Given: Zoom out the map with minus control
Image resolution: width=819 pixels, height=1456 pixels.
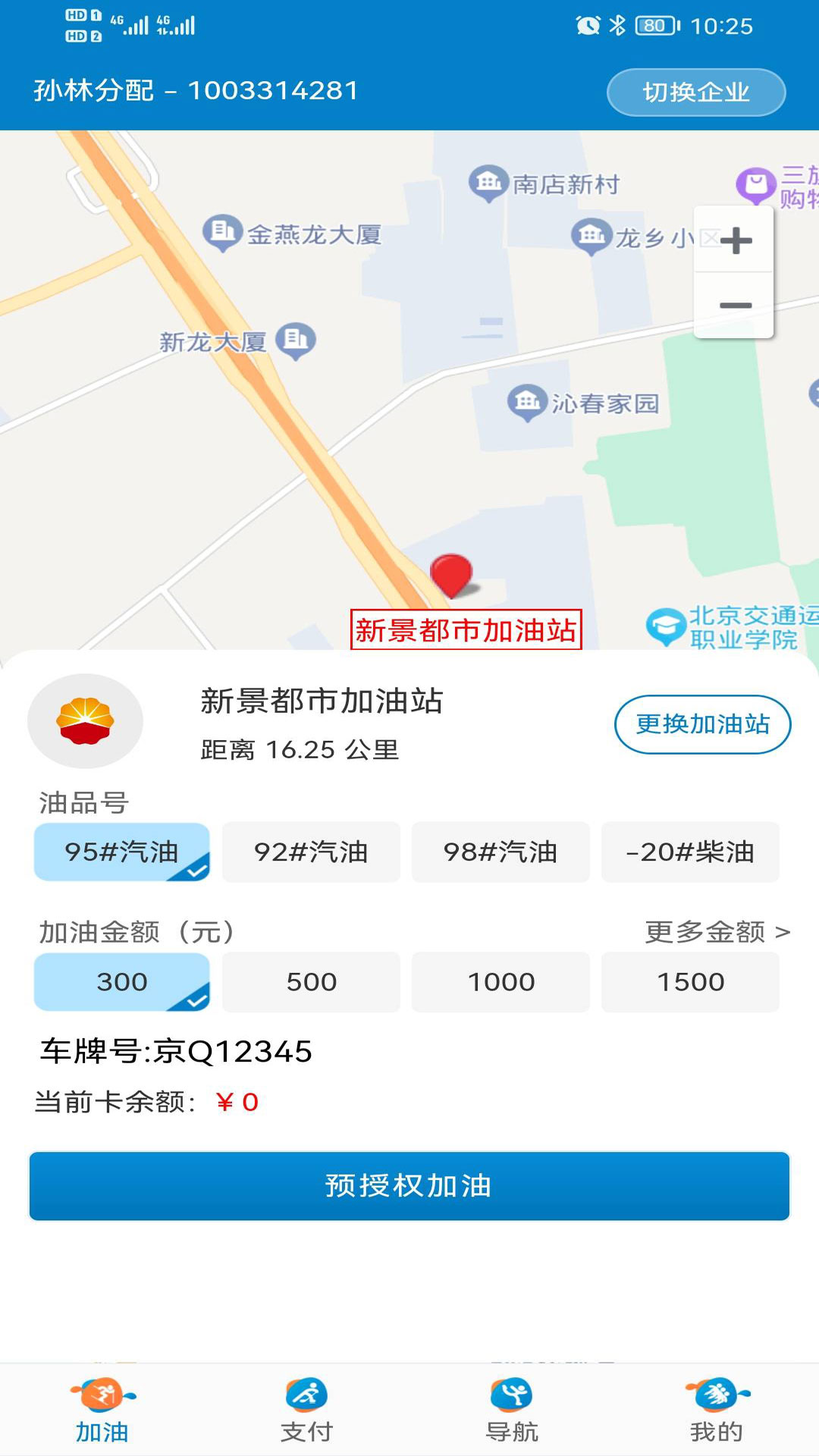Looking at the screenshot, I should click(x=734, y=304).
